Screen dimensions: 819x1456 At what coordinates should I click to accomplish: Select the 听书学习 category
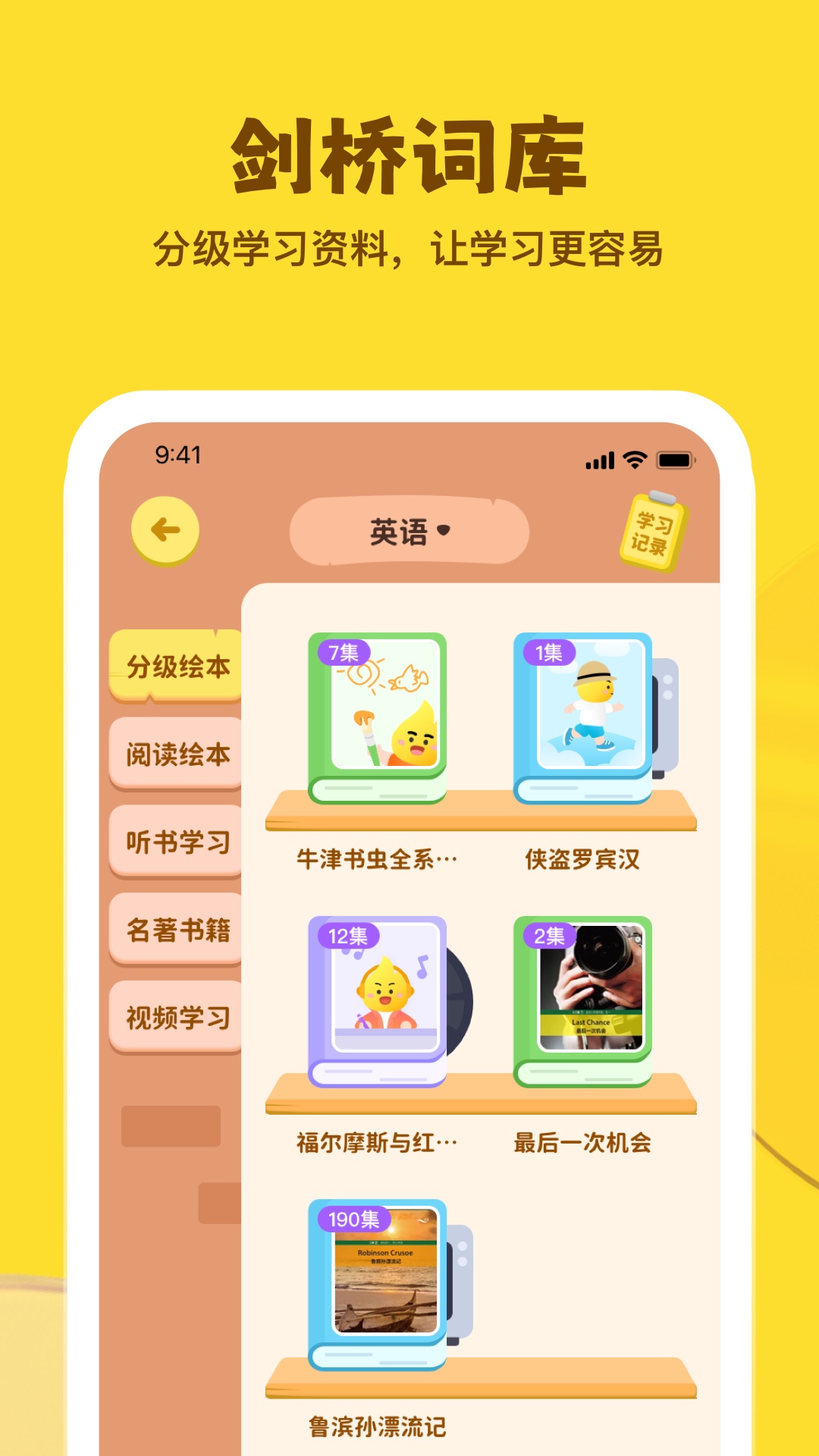point(176,841)
